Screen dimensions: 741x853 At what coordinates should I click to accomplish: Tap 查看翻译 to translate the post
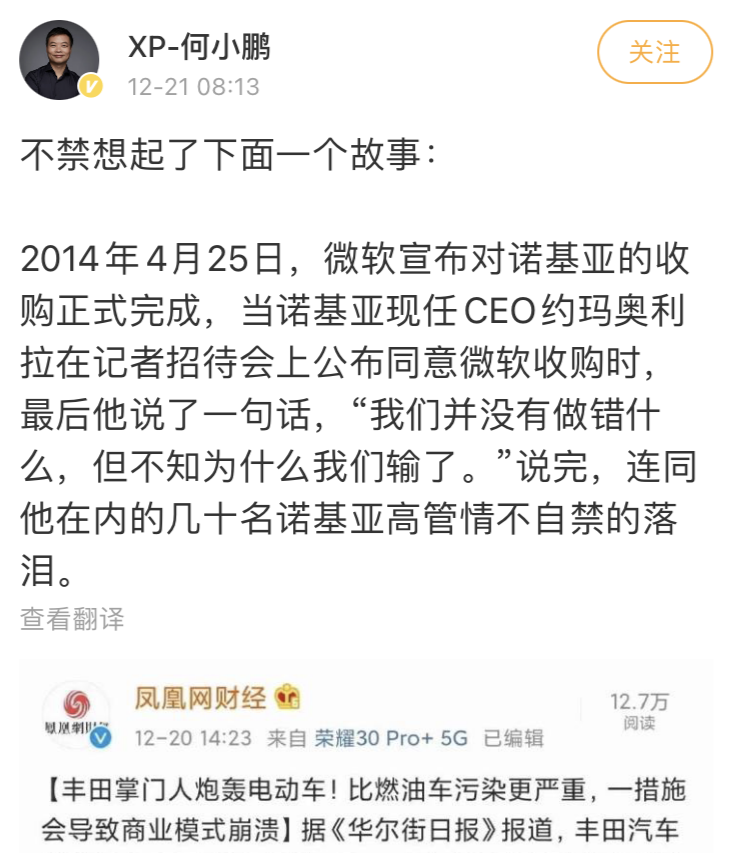[72, 618]
